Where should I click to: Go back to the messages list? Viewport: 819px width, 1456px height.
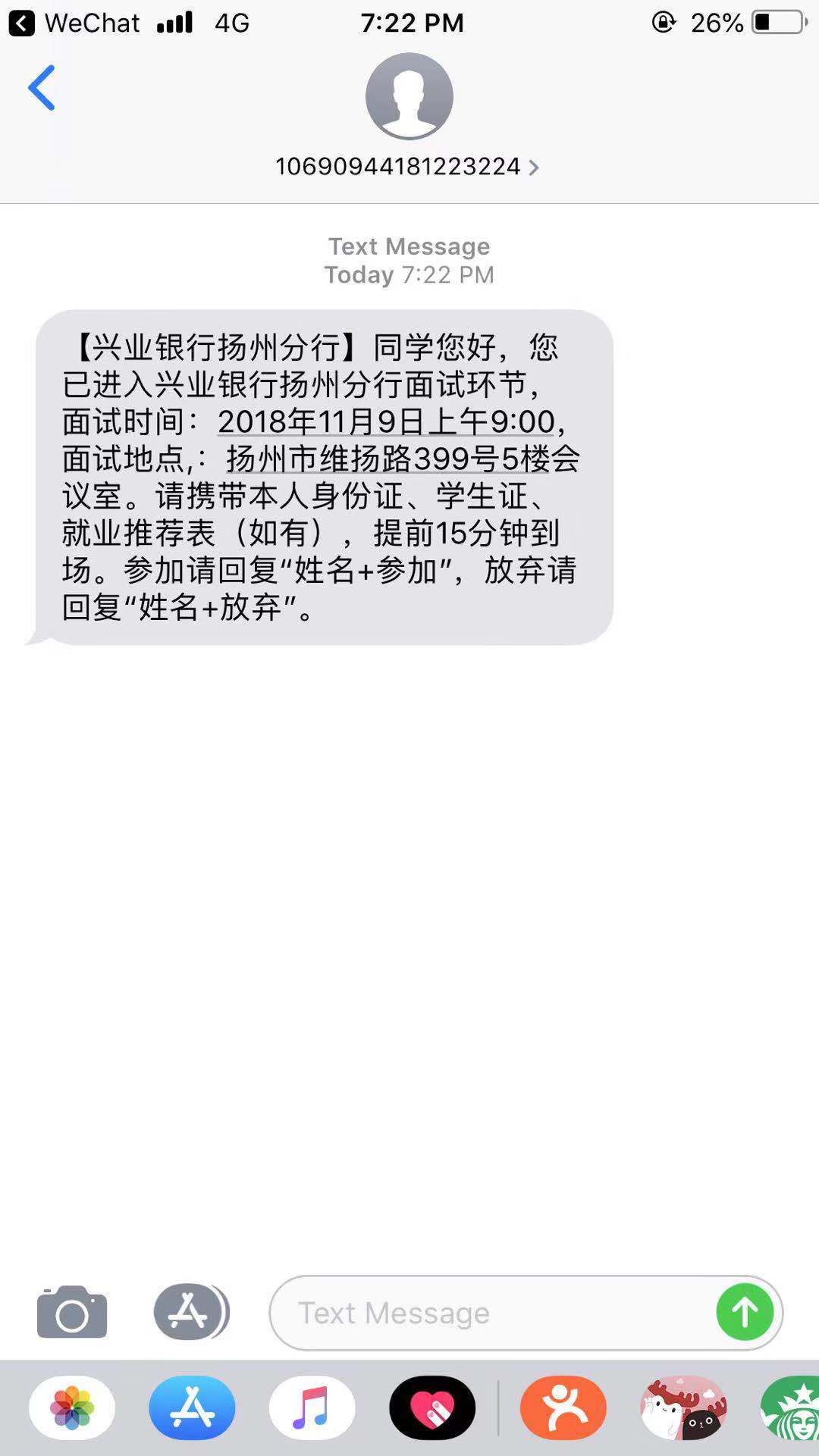click(42, 88)
